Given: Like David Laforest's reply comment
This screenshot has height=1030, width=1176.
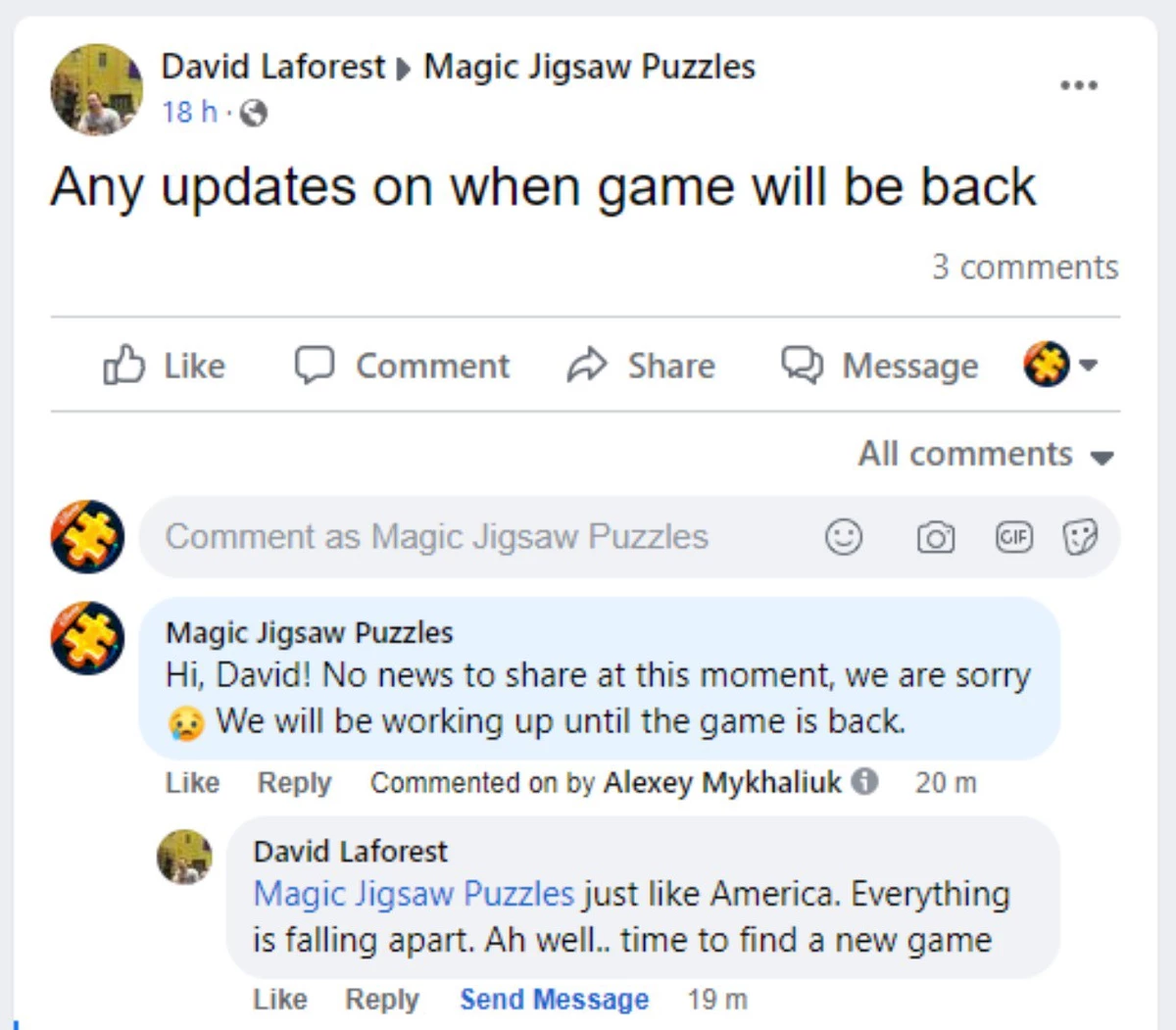Looking at the screenshot, I should point(279,1000).
